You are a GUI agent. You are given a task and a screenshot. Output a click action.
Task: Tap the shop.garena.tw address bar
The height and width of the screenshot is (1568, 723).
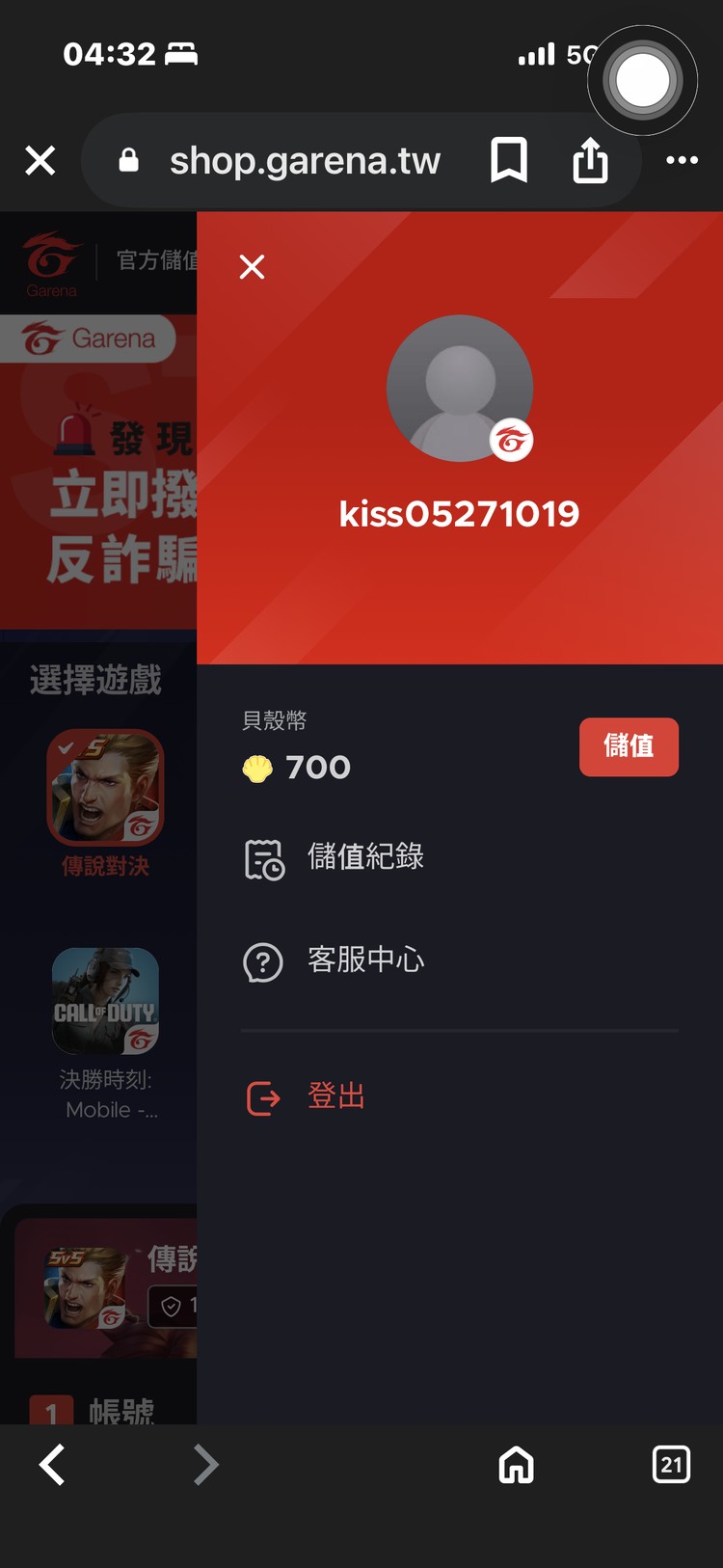coord(304,160)
